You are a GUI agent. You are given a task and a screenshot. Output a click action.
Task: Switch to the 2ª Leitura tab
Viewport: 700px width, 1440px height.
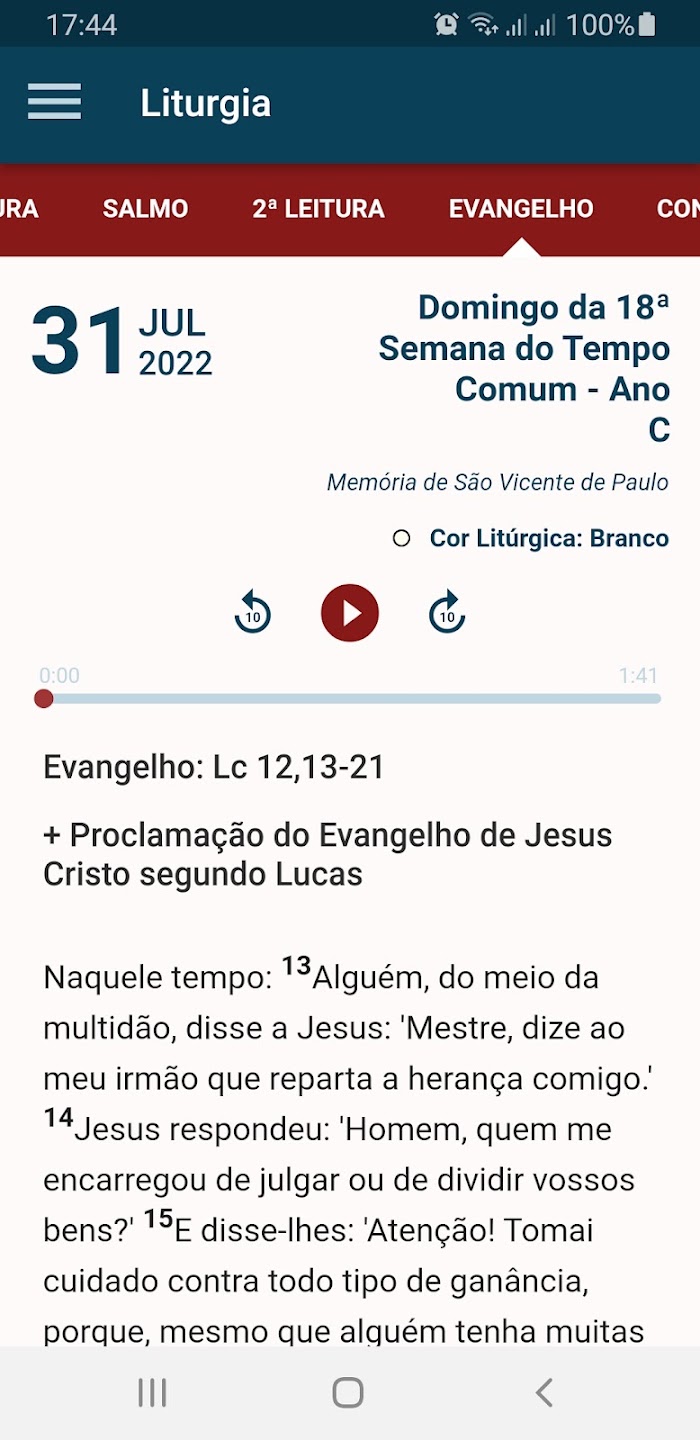(x=318, y=209)
